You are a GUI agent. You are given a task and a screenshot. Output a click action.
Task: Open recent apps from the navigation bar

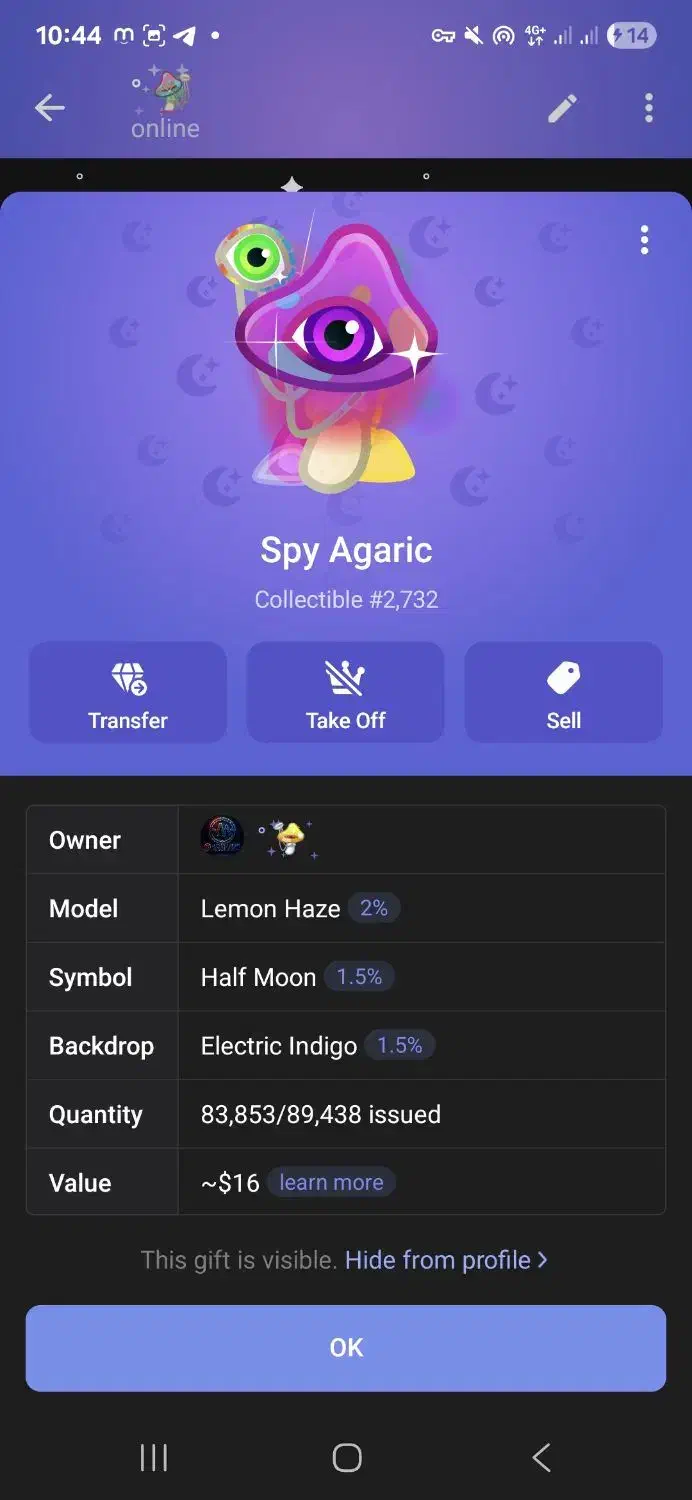tap(153, 1458)
